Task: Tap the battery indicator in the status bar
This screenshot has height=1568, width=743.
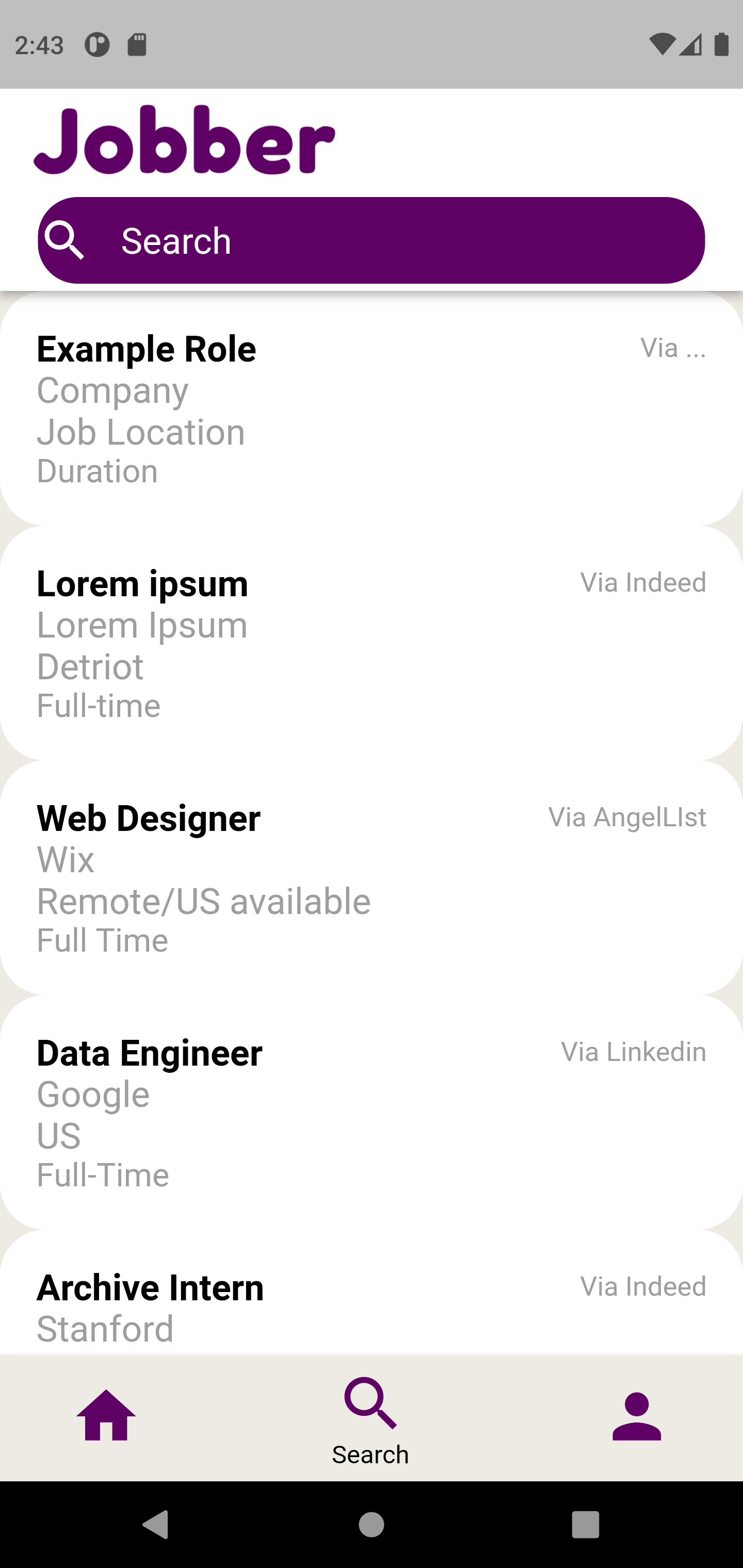Action: tap(720, 44)
